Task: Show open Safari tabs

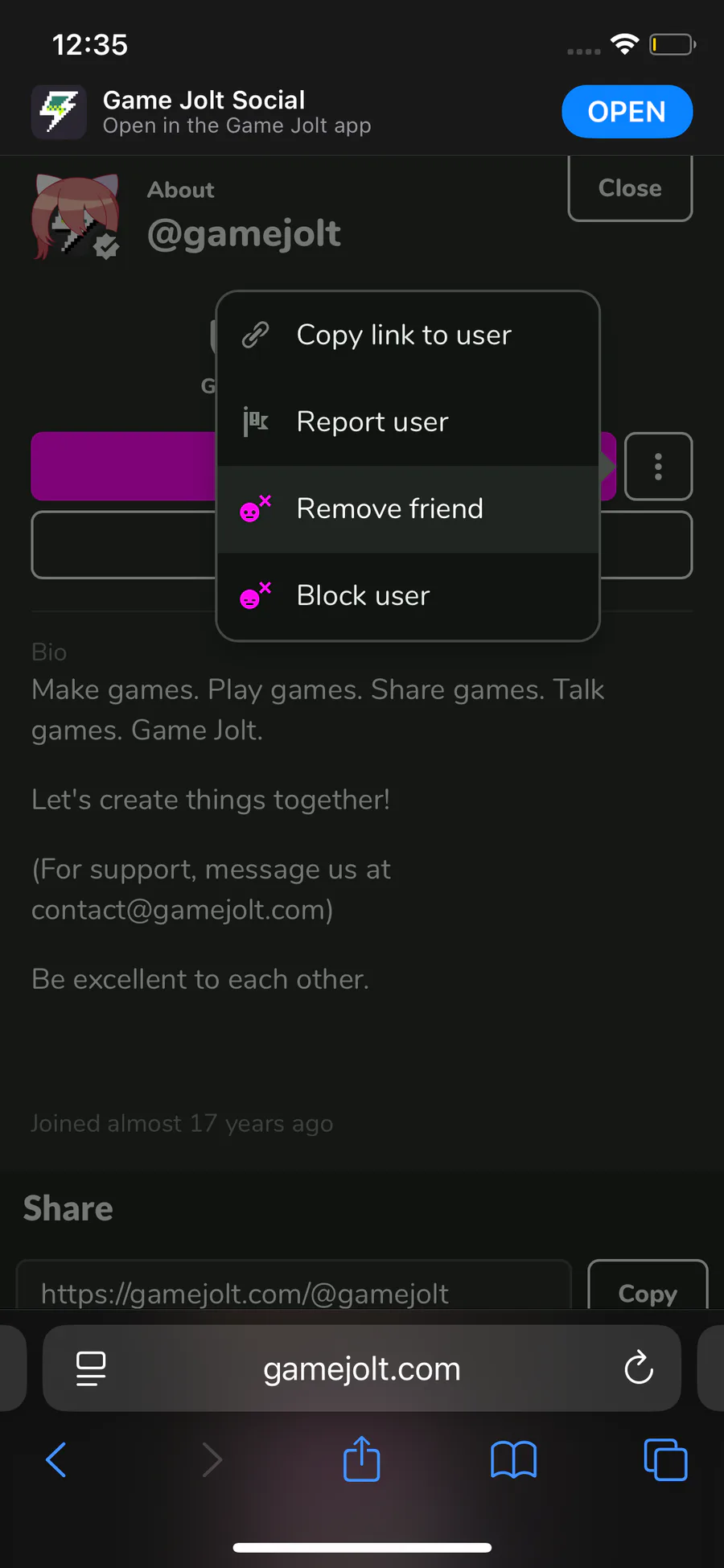Action: pyautogui.click(x=665, y=1459)
